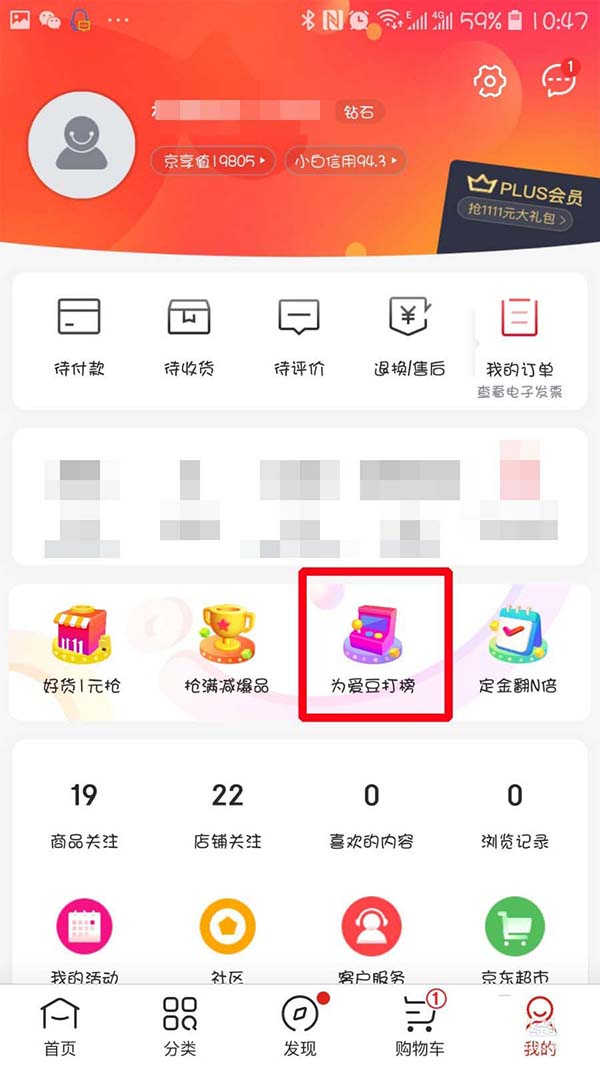The height and width of the screenshot is (1067, 600).
Task: Tap the profile avatar
Action: (81, 147)
